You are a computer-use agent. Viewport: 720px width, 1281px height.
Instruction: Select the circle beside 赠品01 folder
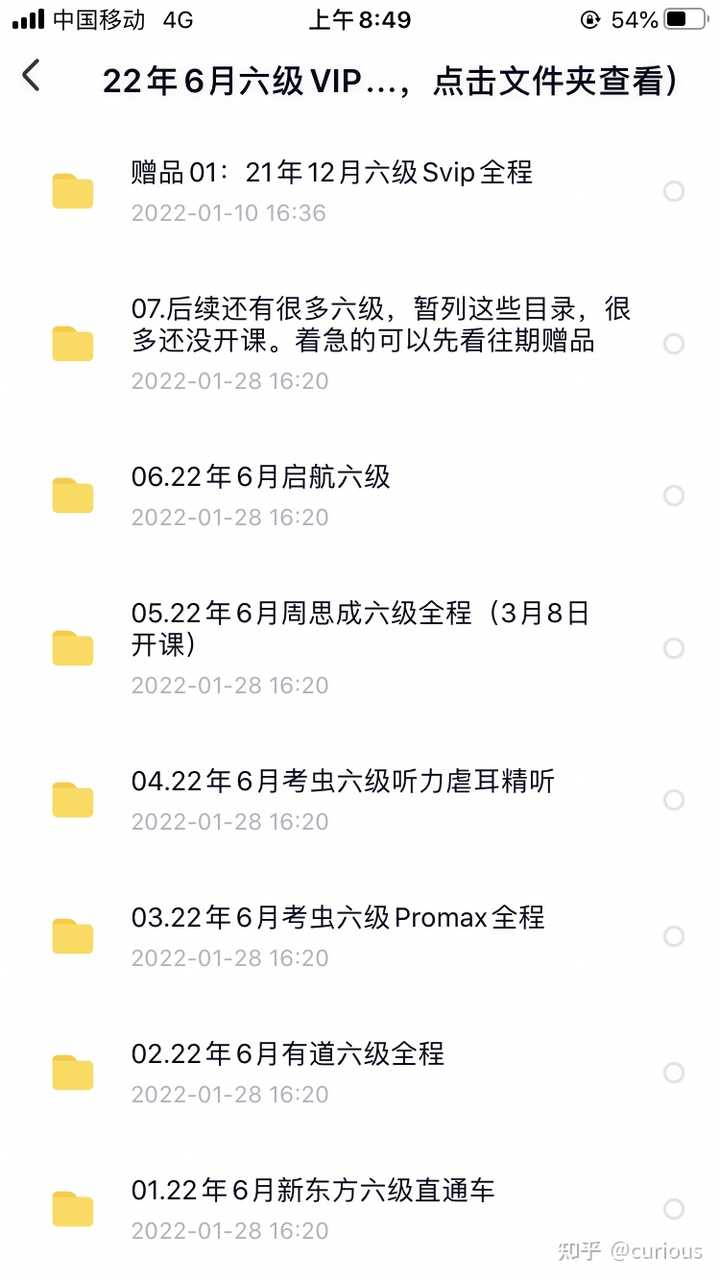[674, 191]
